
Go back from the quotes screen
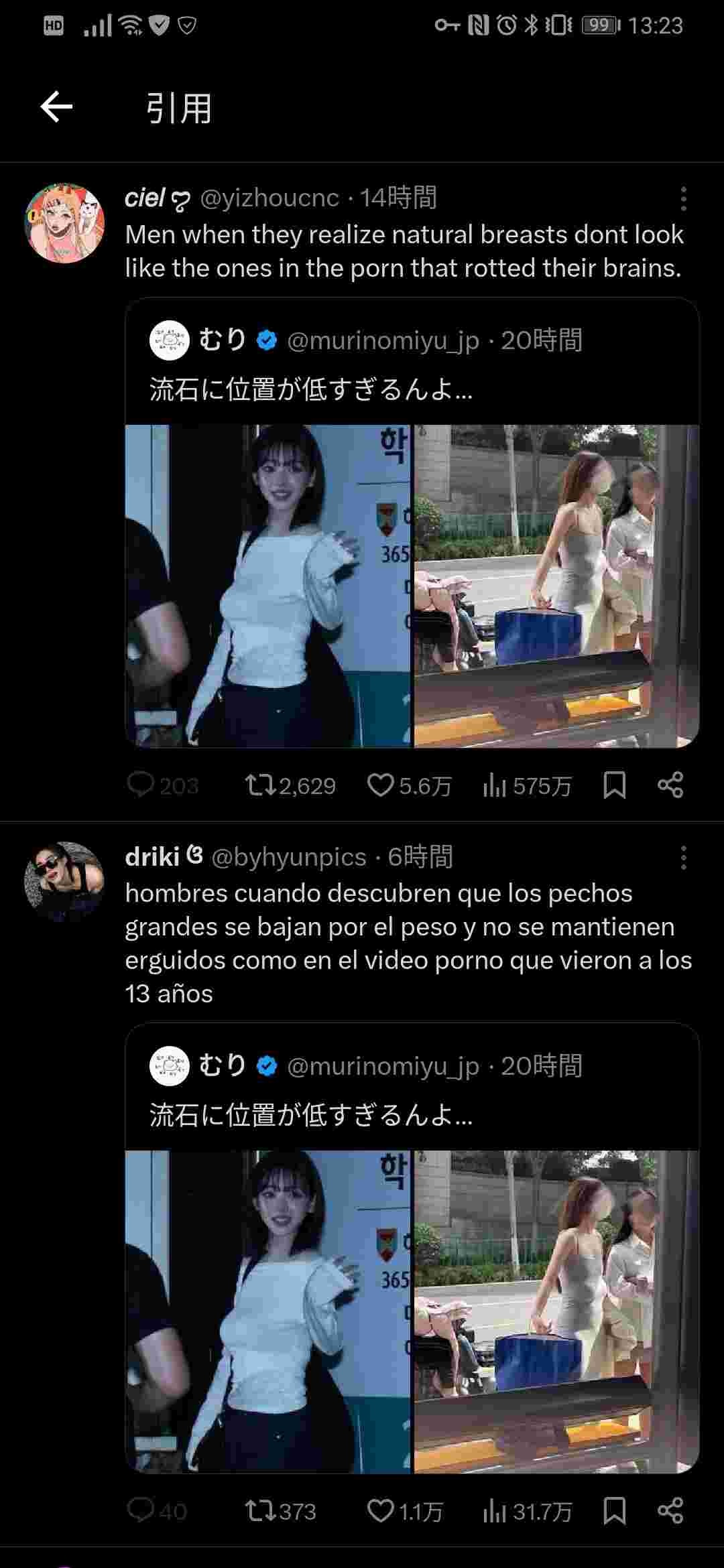pyautogui.click(x=56, y=107)
